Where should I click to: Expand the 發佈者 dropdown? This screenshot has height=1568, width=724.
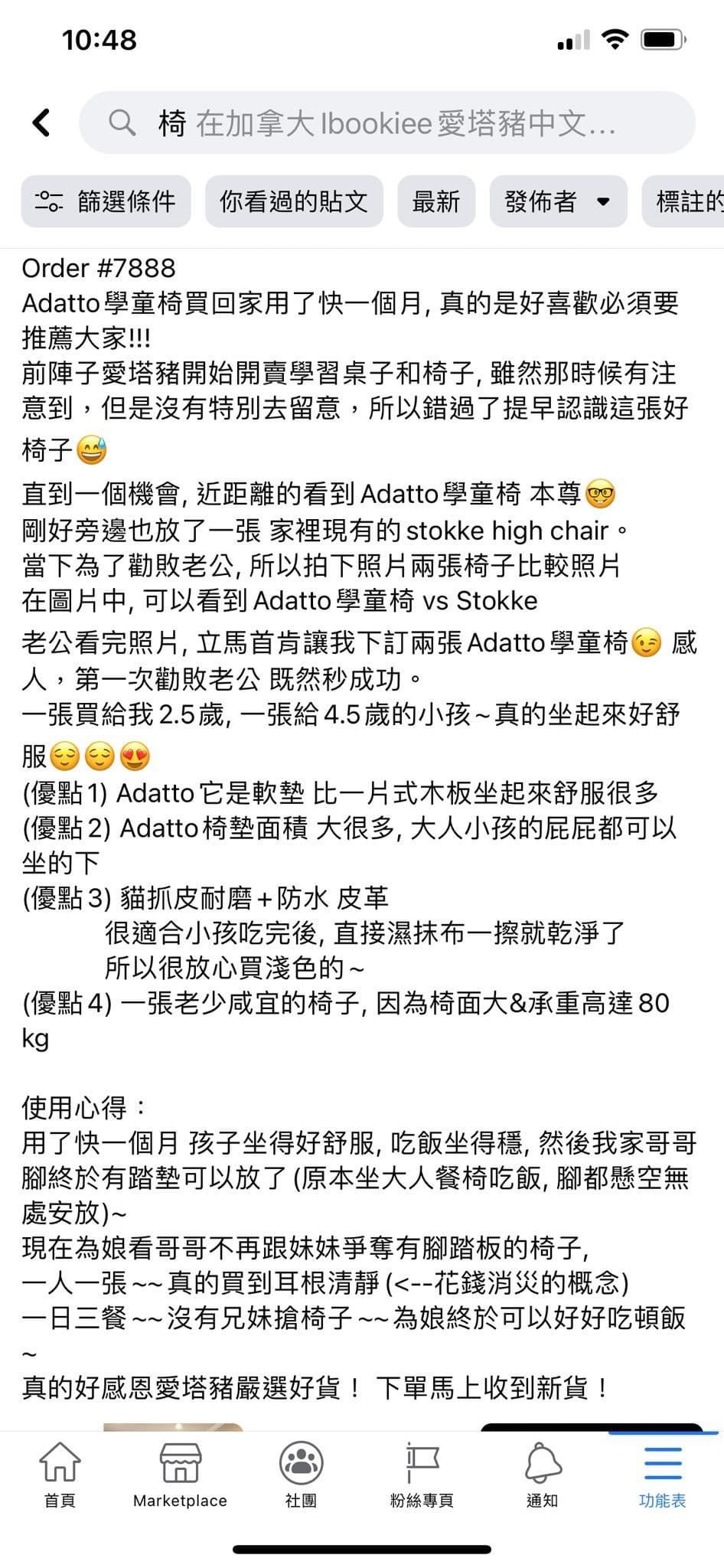pos(558,201)
